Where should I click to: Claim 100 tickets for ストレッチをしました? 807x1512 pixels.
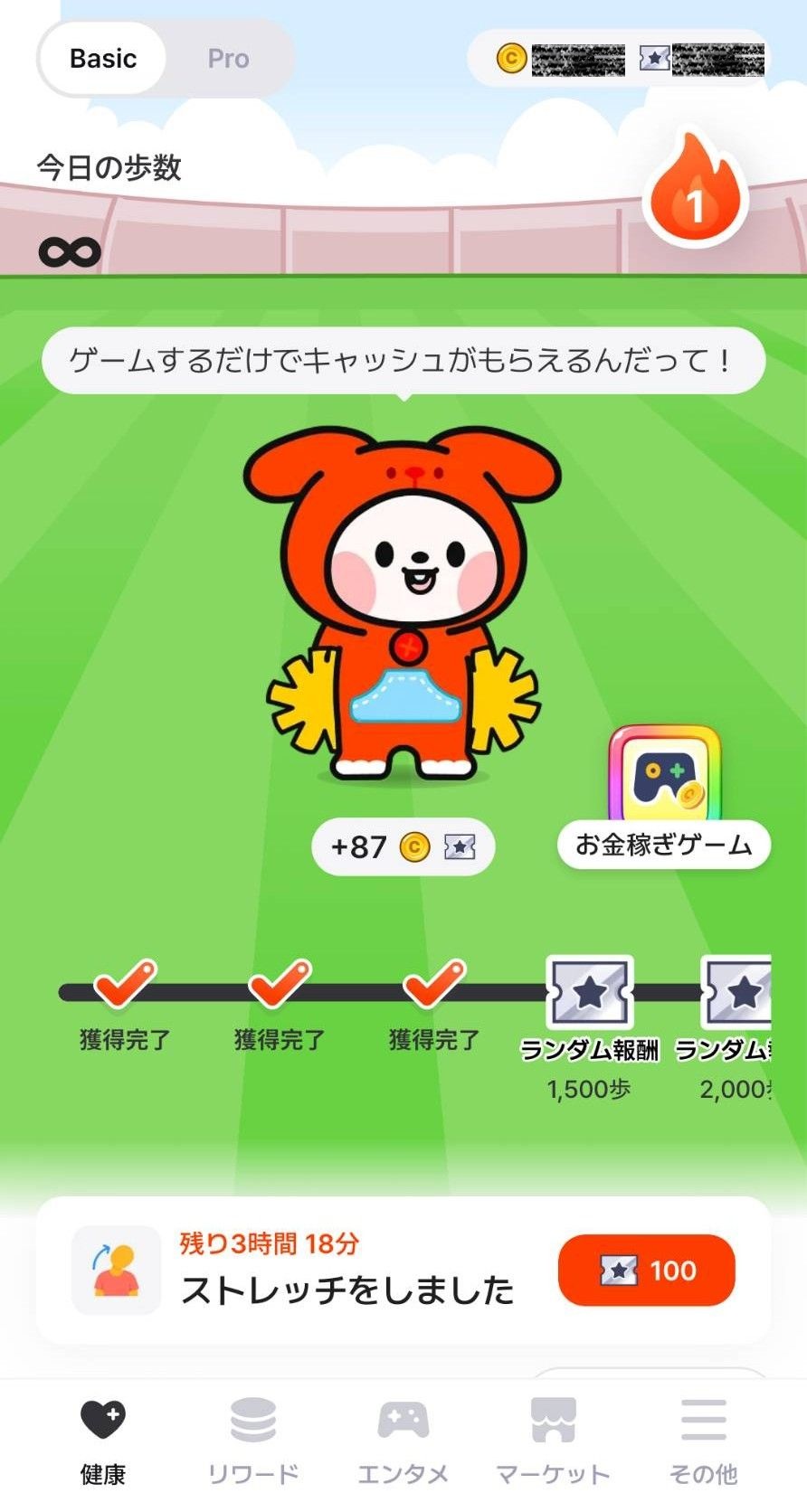coord(646,1271)
